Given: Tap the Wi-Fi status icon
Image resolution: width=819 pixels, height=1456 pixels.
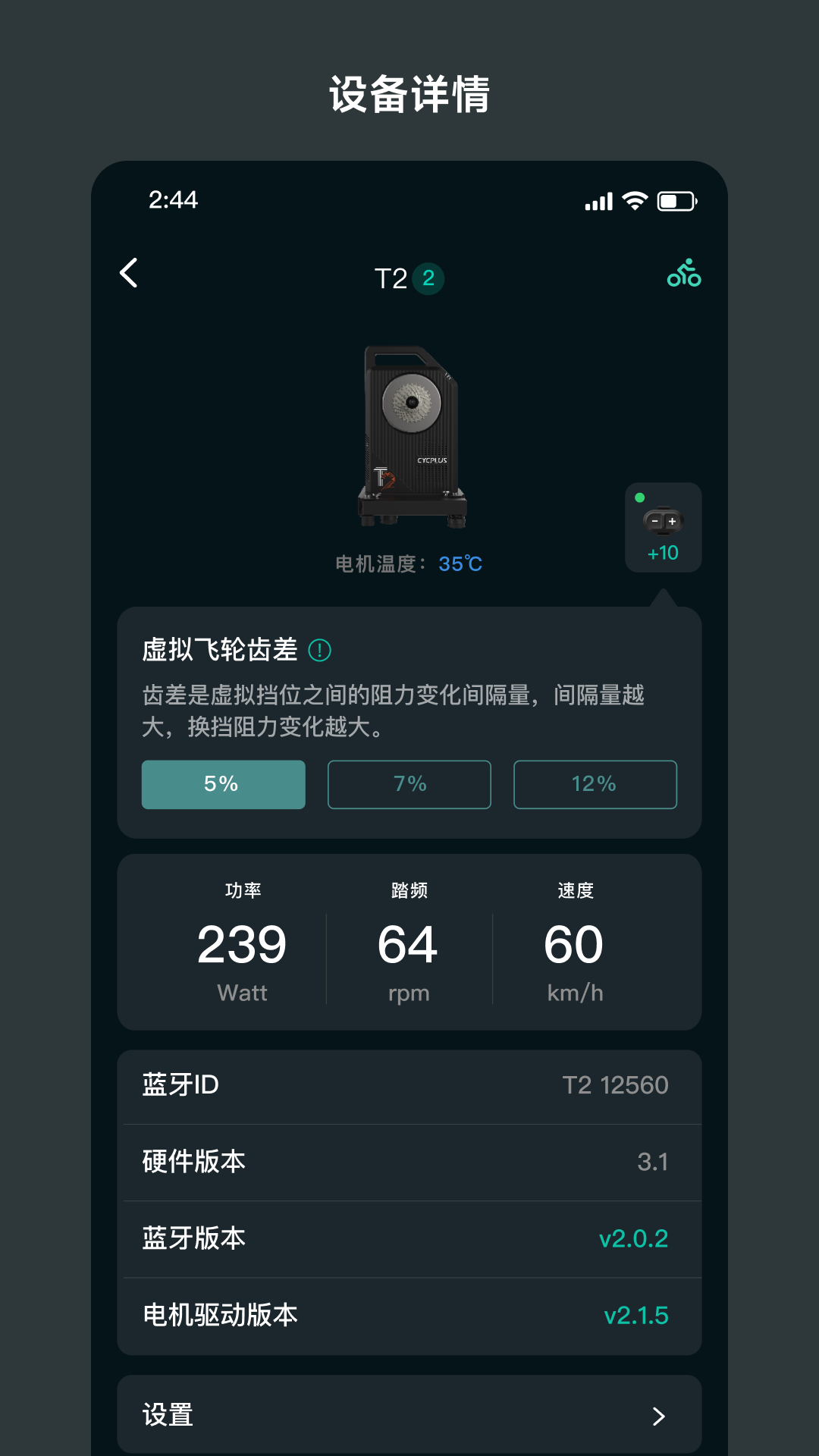Looking at the screenshot, I should [x=634, y=200].
